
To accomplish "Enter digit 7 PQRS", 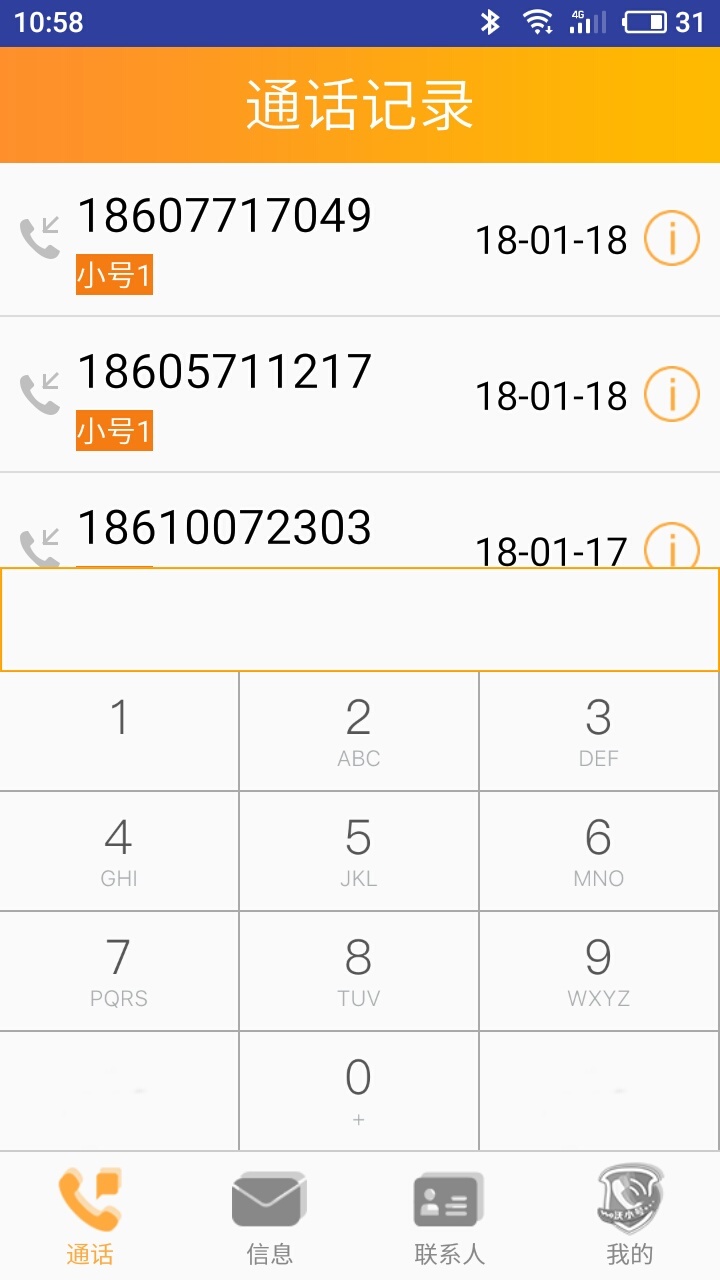I will 119,971.
